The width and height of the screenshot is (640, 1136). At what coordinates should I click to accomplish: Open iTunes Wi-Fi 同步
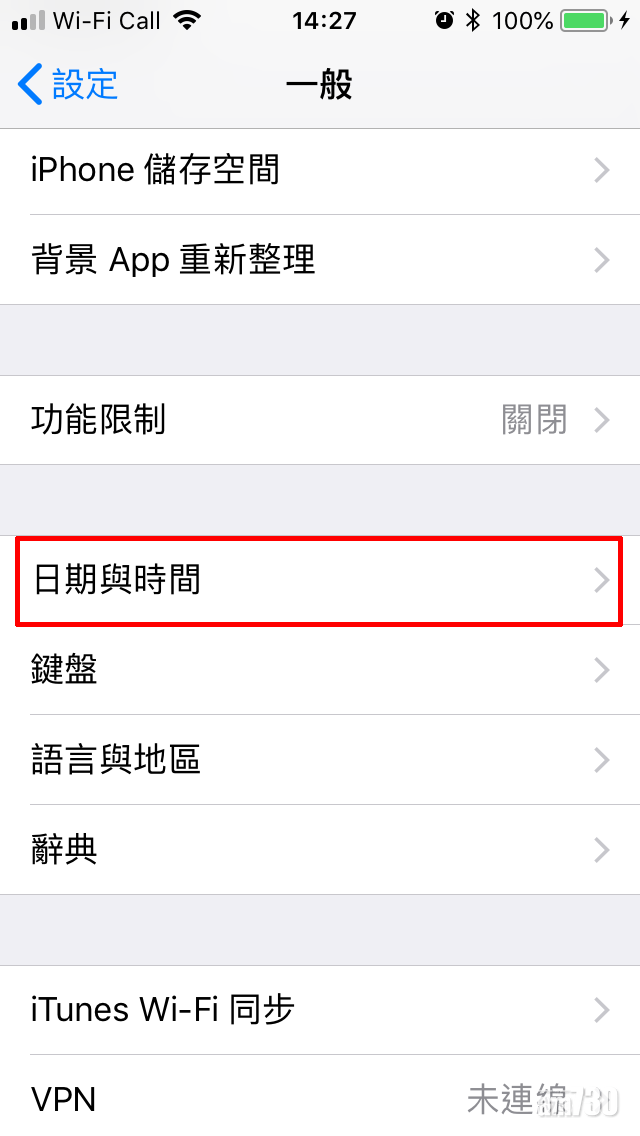(320, 1010)
